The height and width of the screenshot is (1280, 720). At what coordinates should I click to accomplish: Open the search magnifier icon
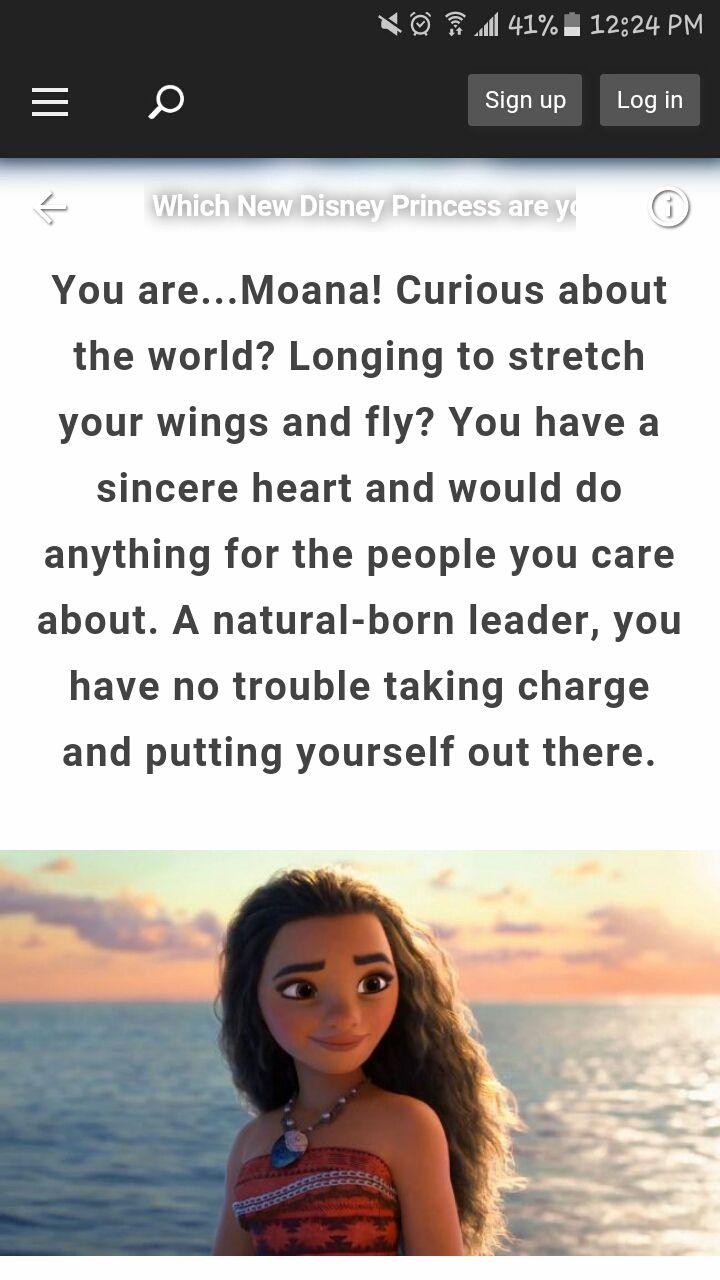(166, 101)
